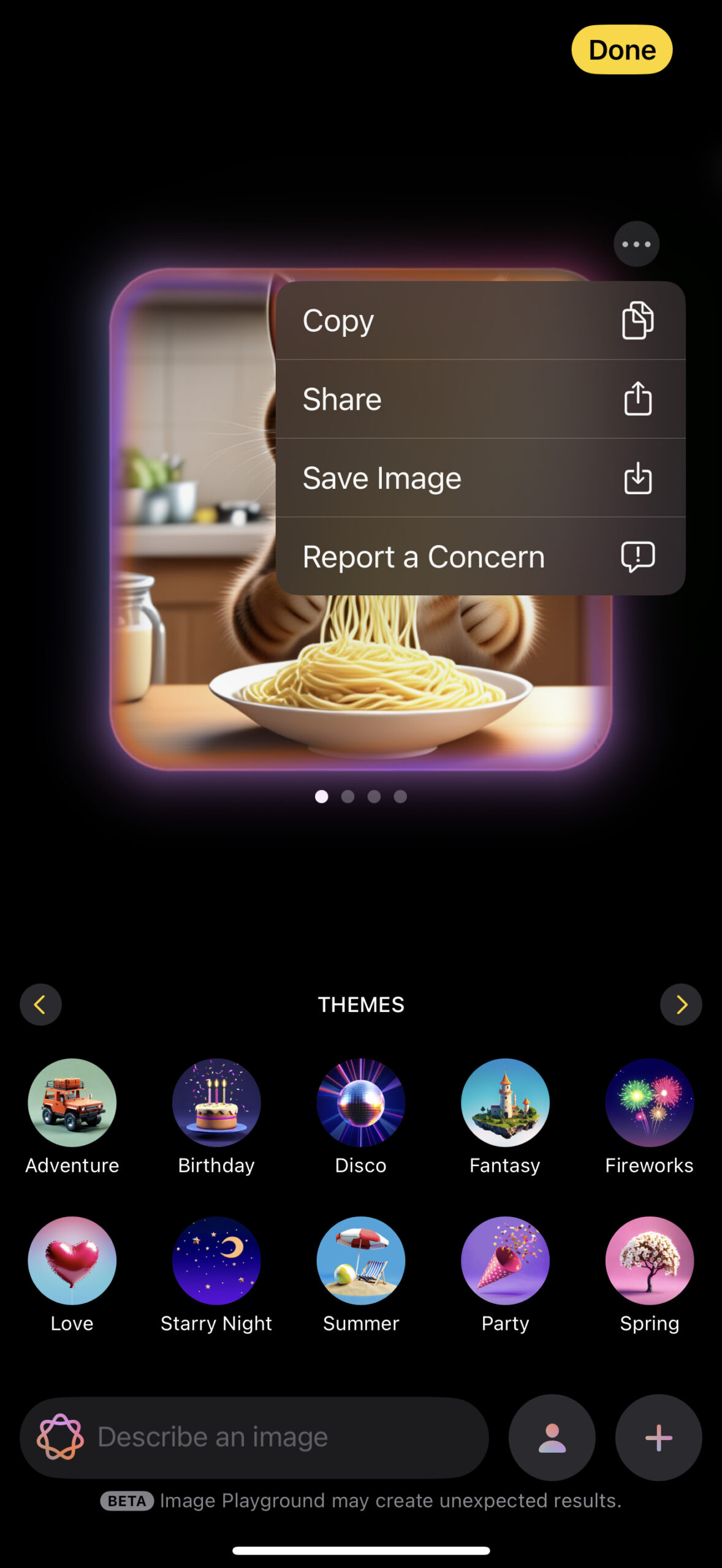Go to next suggestions category

(681, 1005)
